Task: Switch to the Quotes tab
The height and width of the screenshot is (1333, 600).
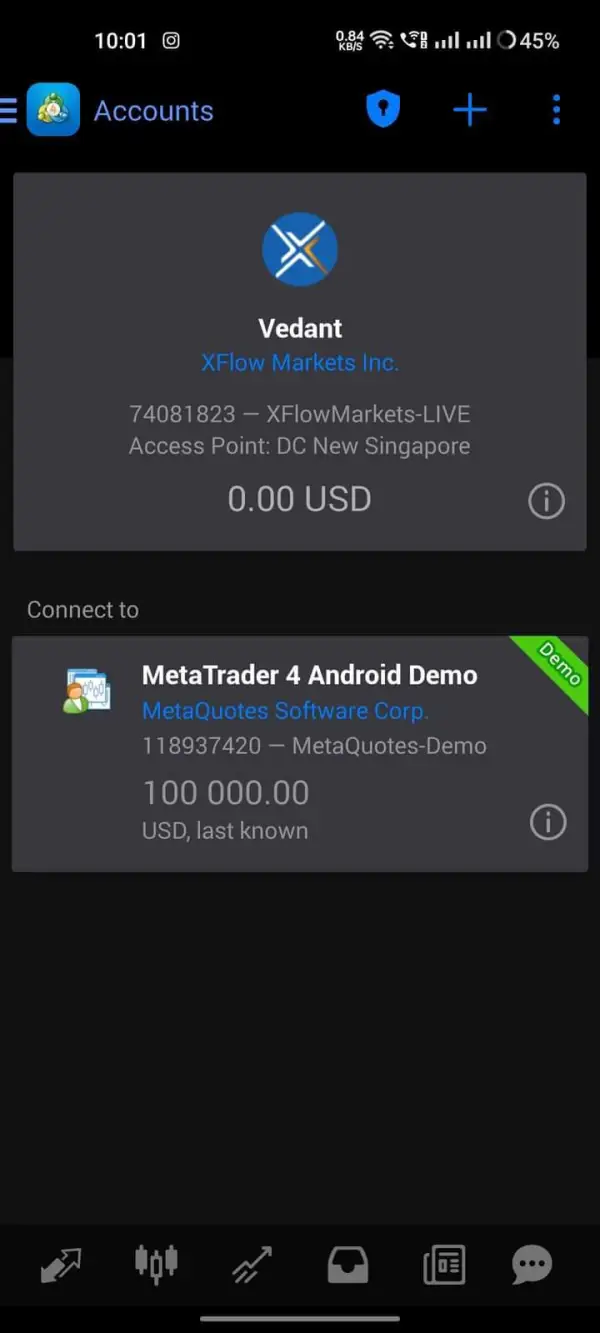Action: coord(60,1265)
